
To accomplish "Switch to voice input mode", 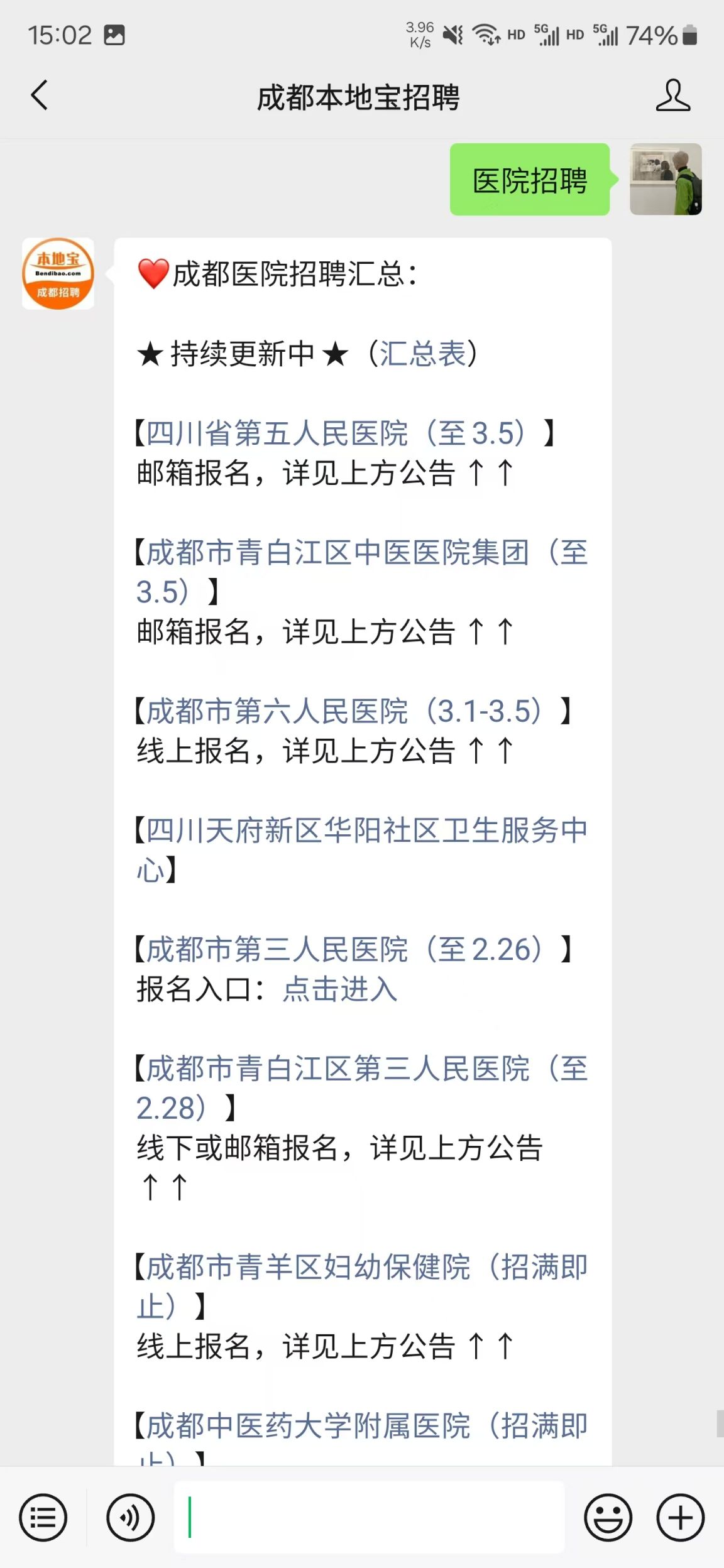I will [x=130, y=1518].
